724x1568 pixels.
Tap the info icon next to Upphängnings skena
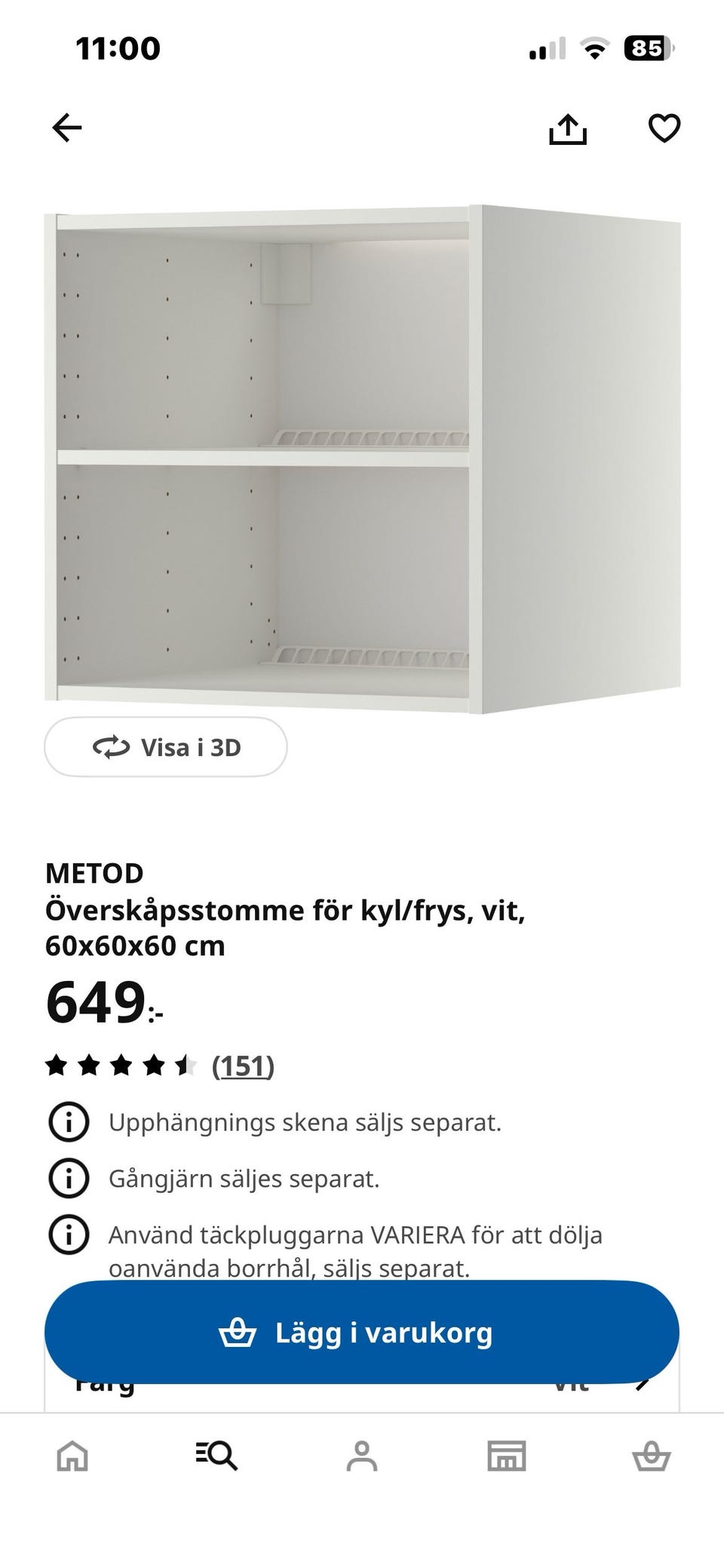[x=68, y=1122]
